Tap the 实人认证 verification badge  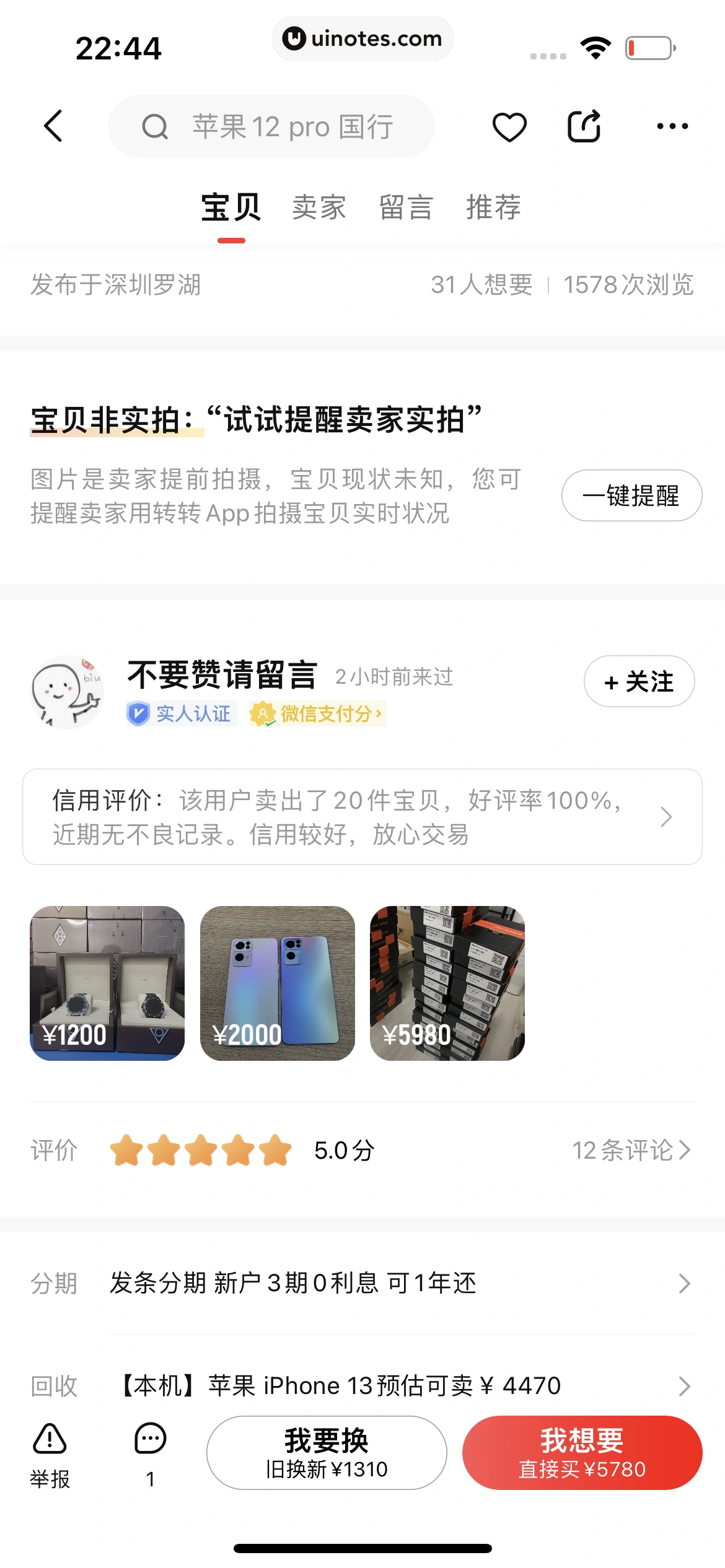click(x=180, y=713)
